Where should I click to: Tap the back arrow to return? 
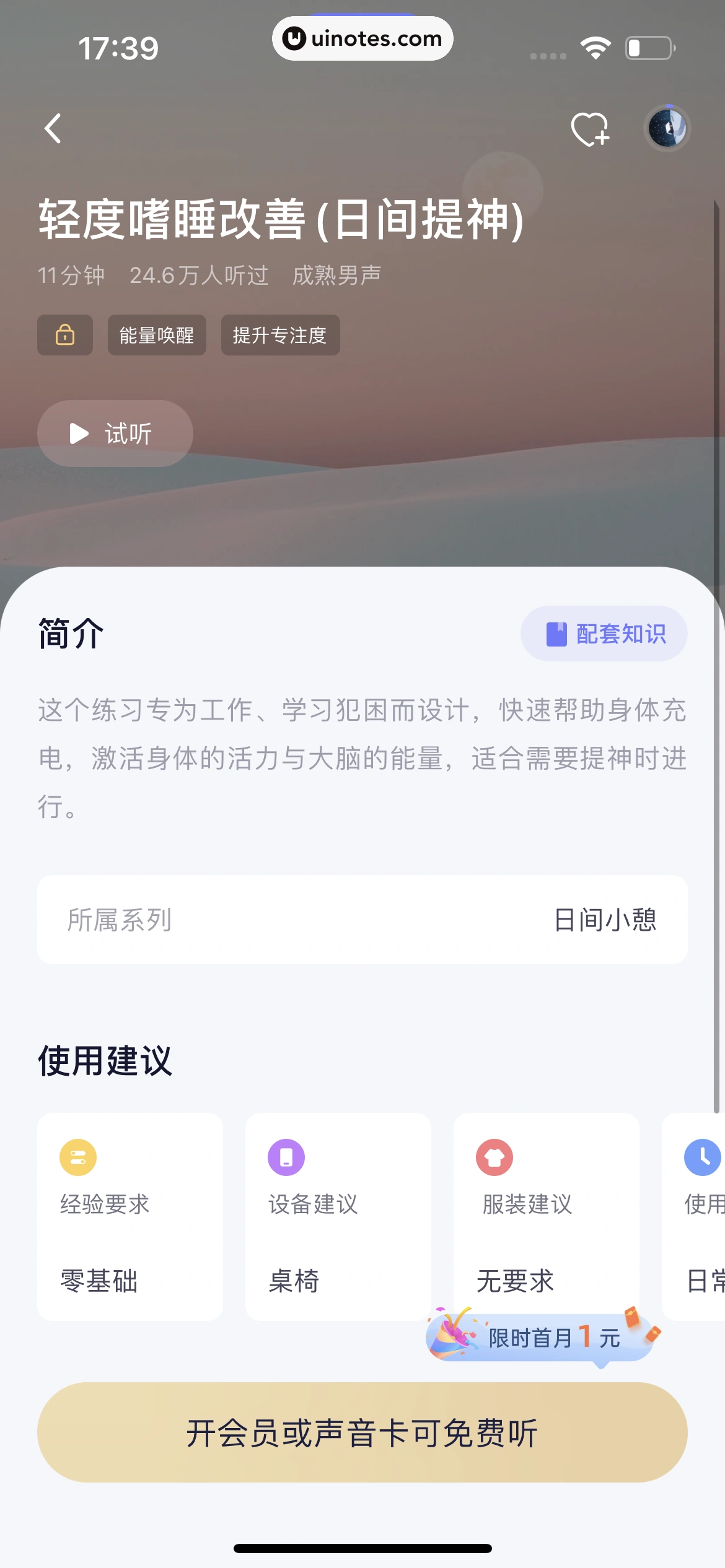pyautogui.click(x=53, y=128)
